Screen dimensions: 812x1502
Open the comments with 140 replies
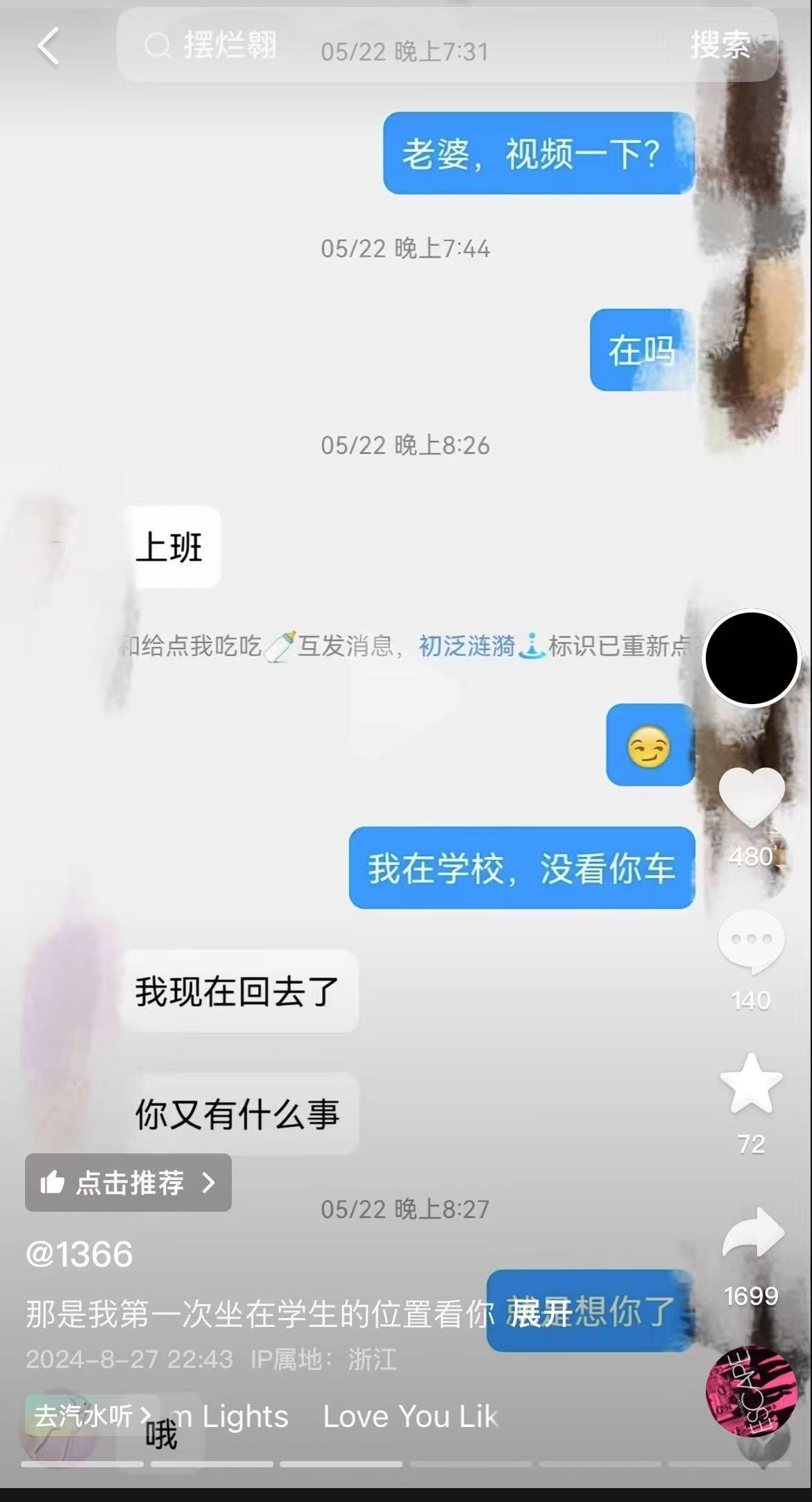click(x=751, y=941)
